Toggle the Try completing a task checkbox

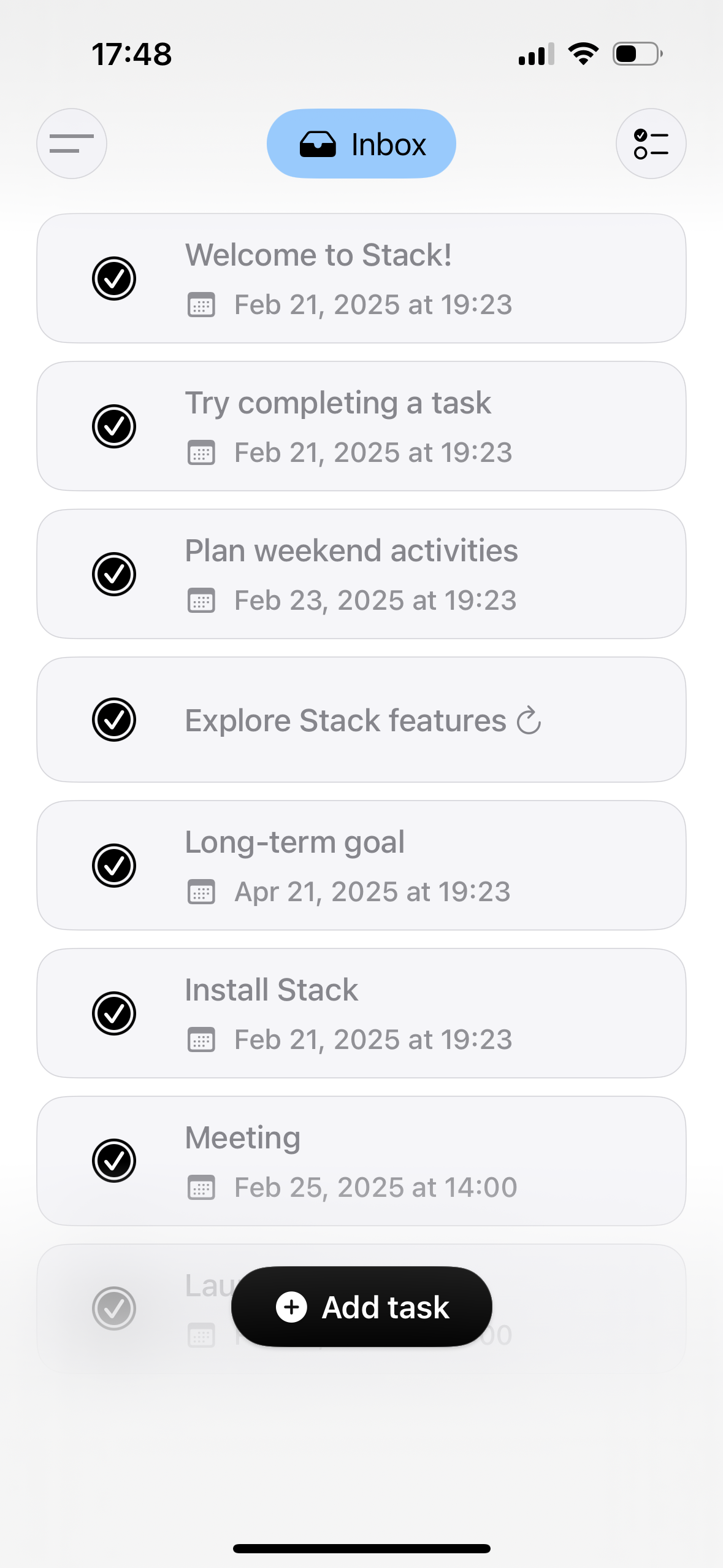point(114,426)
